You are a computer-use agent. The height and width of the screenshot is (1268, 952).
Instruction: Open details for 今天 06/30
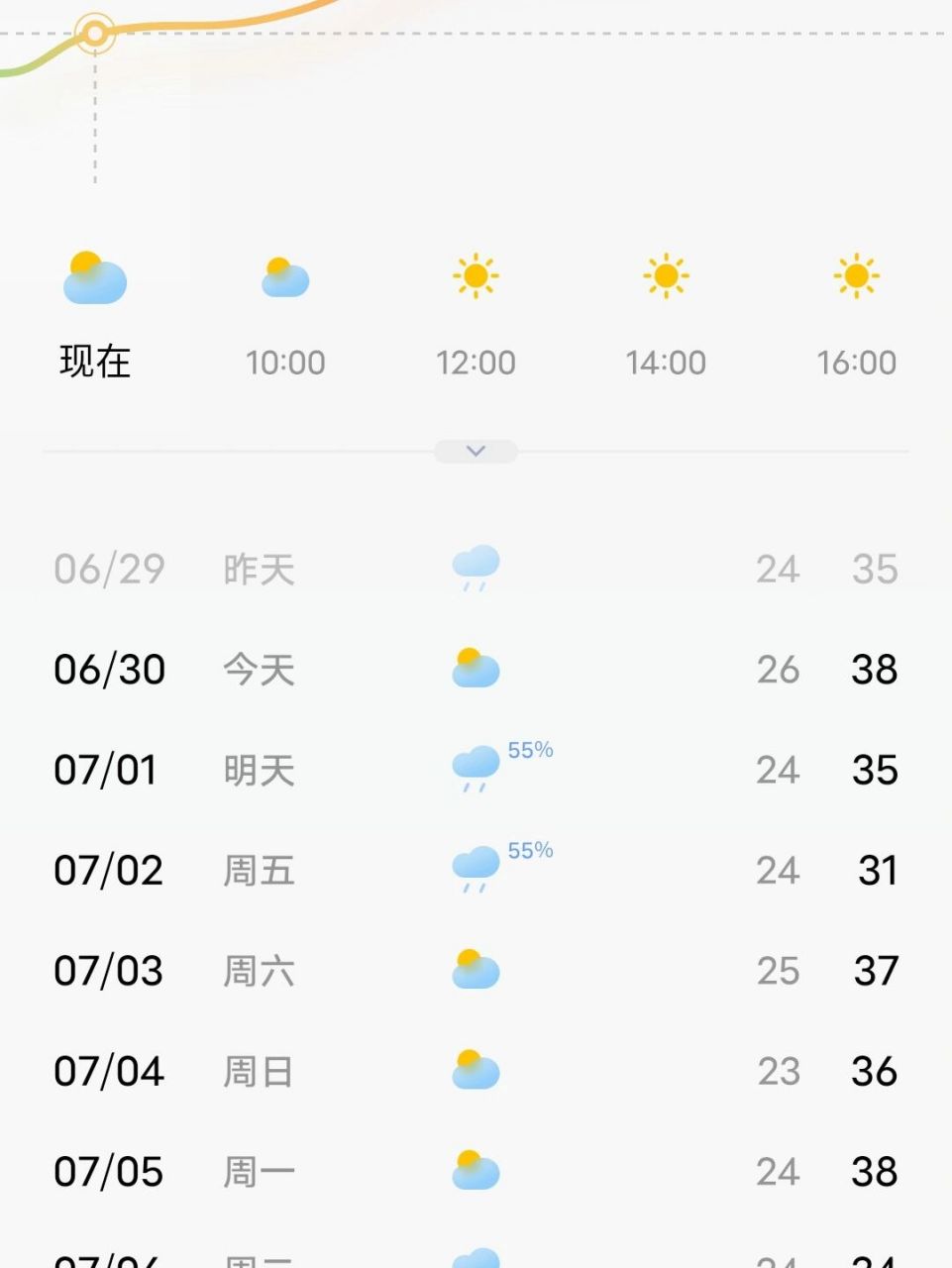tap(476, 670)
